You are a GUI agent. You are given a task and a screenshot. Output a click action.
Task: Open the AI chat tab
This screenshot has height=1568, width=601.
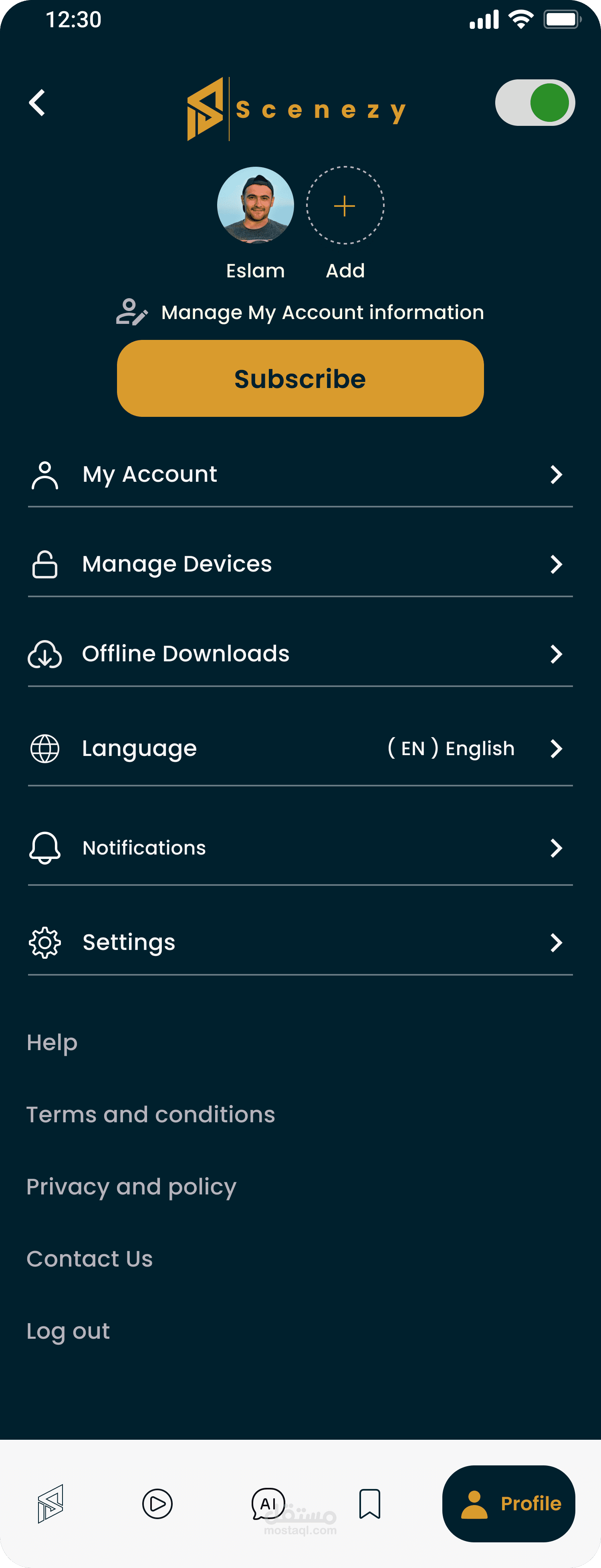point(268,1503)
